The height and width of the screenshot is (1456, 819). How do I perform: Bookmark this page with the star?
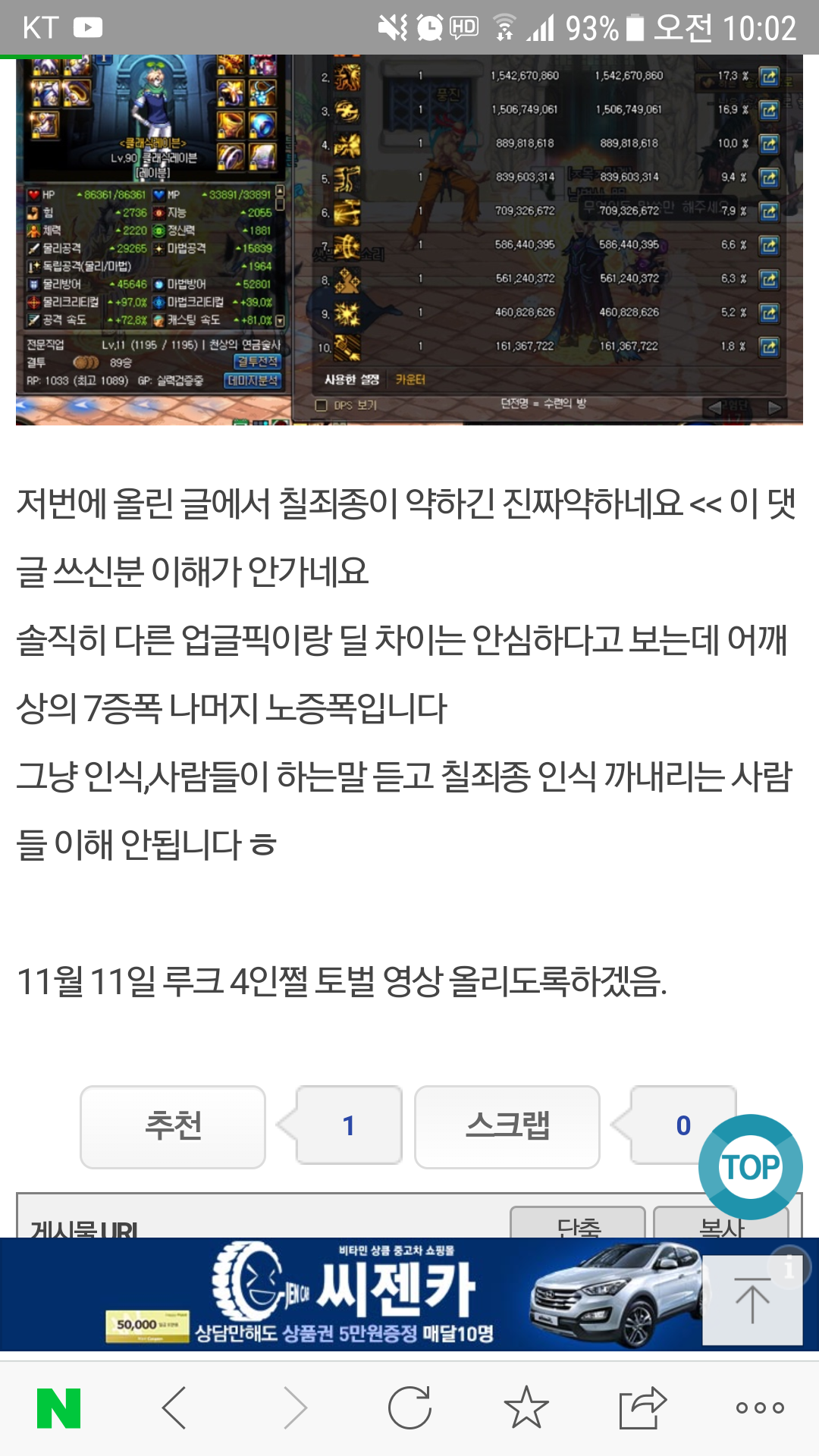pyautogui.click(x=526, y=1408)
